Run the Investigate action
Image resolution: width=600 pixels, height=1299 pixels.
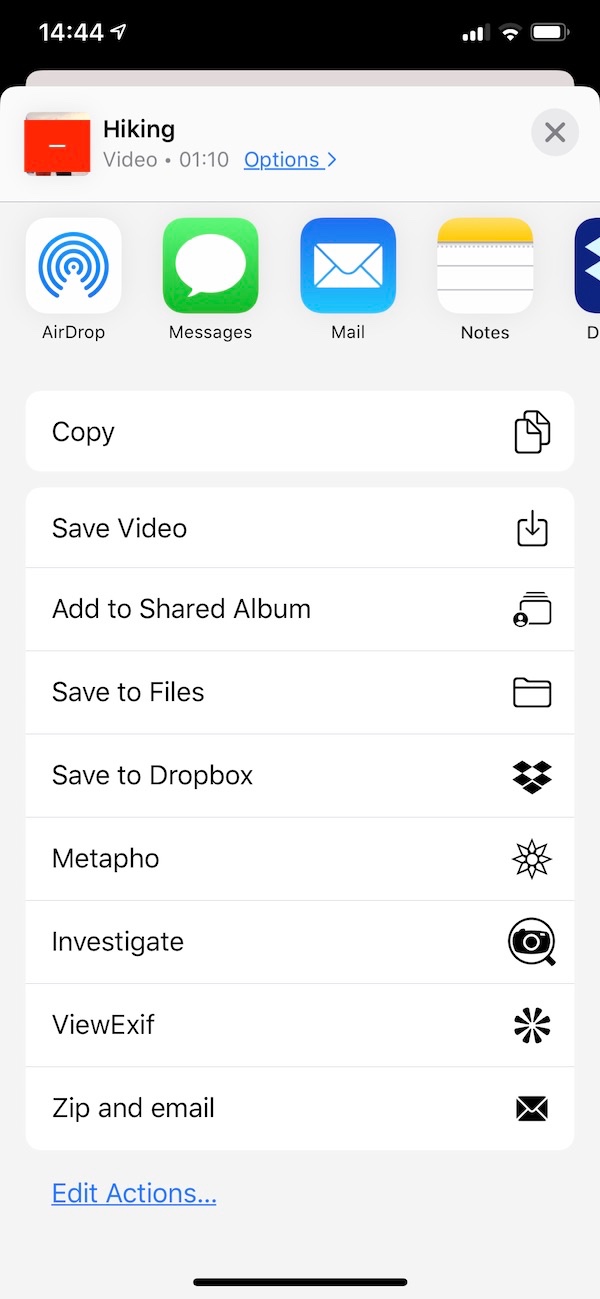[x=300, y=941]
